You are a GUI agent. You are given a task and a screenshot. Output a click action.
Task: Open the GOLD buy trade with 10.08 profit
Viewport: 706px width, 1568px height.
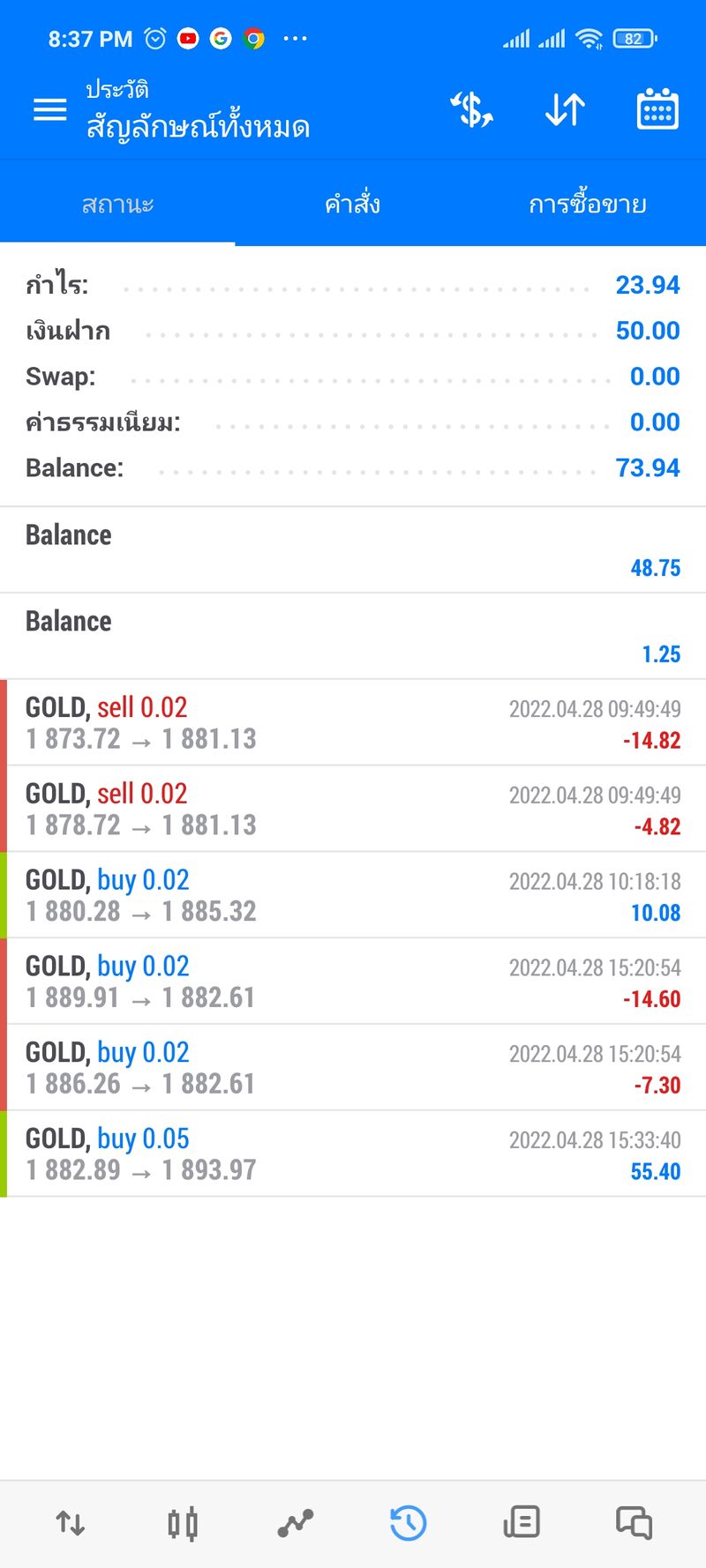[x=353, y=895]
